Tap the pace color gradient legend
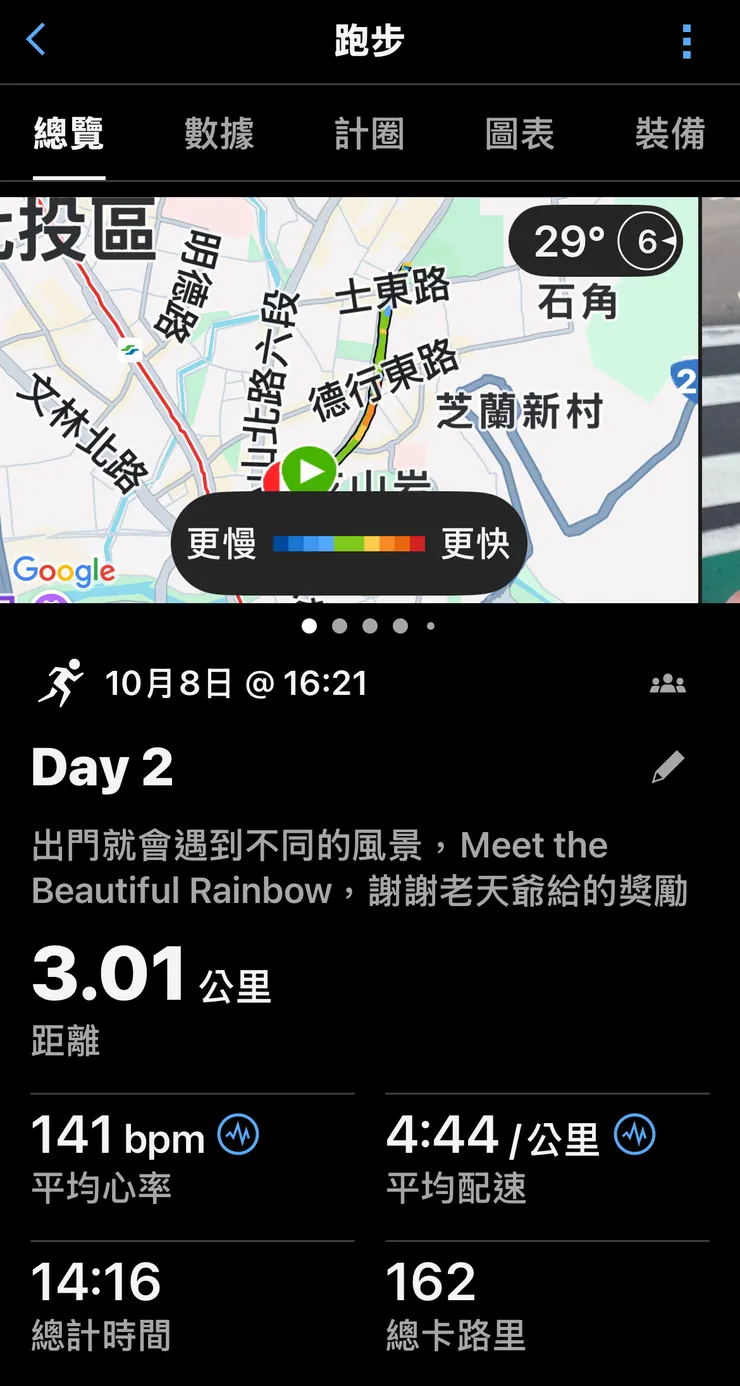Image resolution: width=740 pixels, height=1386 pixels. click(x=347, y=542)
